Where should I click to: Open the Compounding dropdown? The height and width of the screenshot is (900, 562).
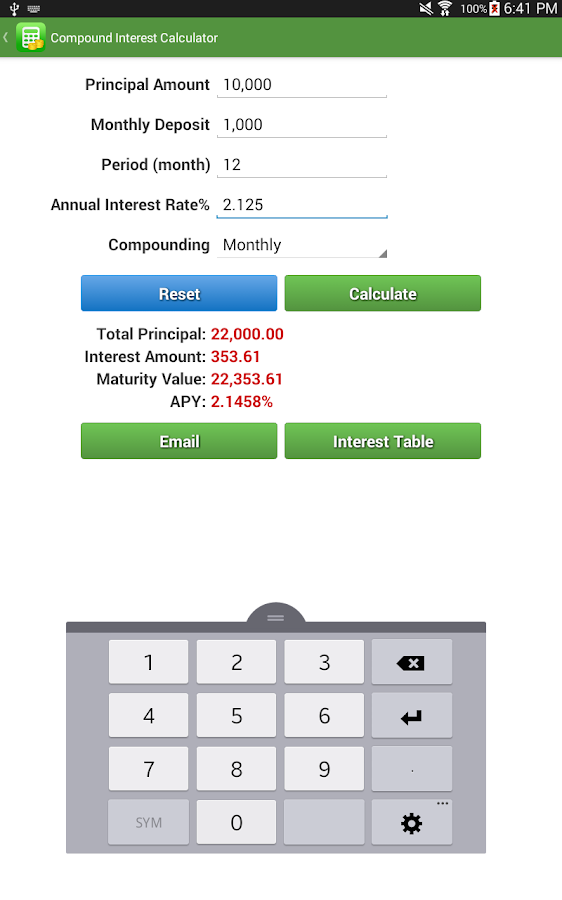coord(302,245)
